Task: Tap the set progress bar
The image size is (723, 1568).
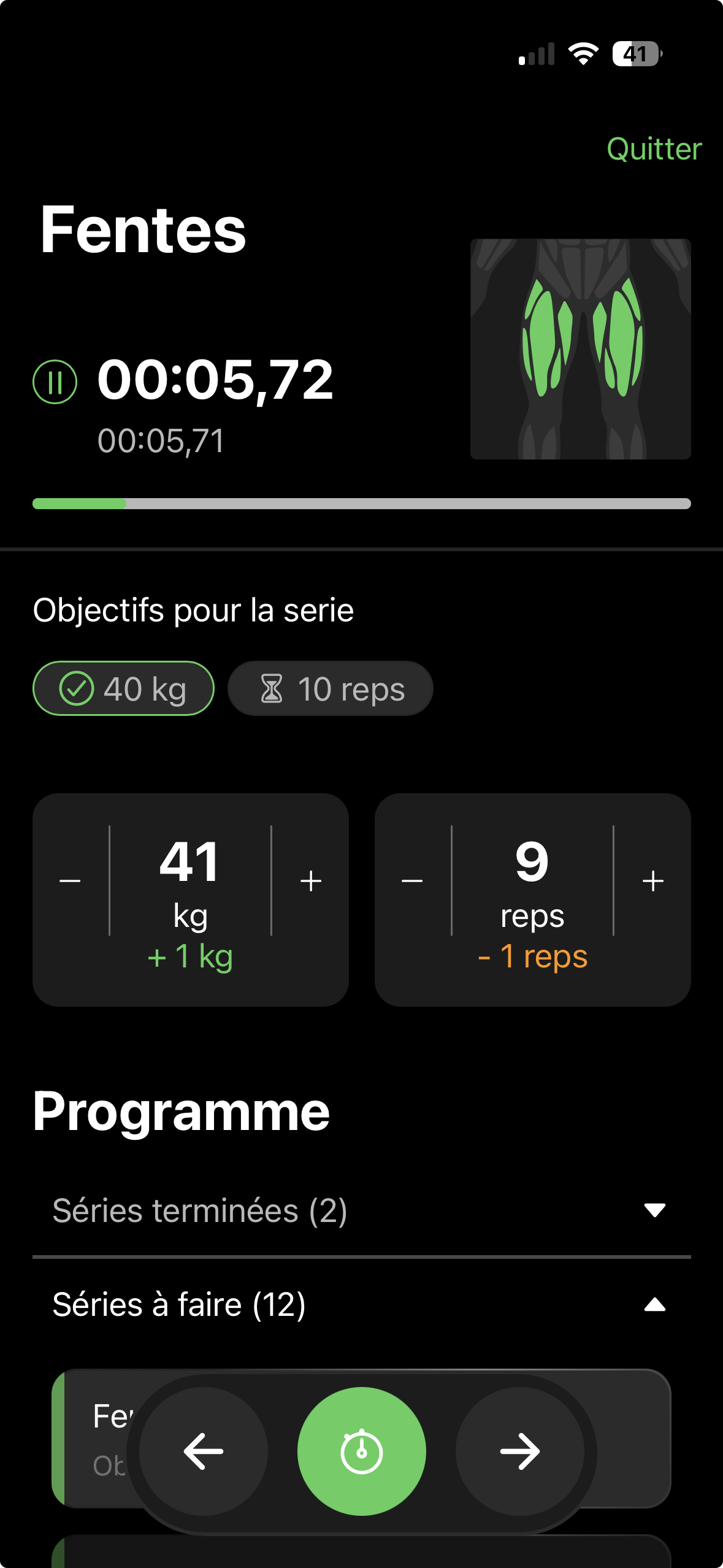Action: pos(361,504)
